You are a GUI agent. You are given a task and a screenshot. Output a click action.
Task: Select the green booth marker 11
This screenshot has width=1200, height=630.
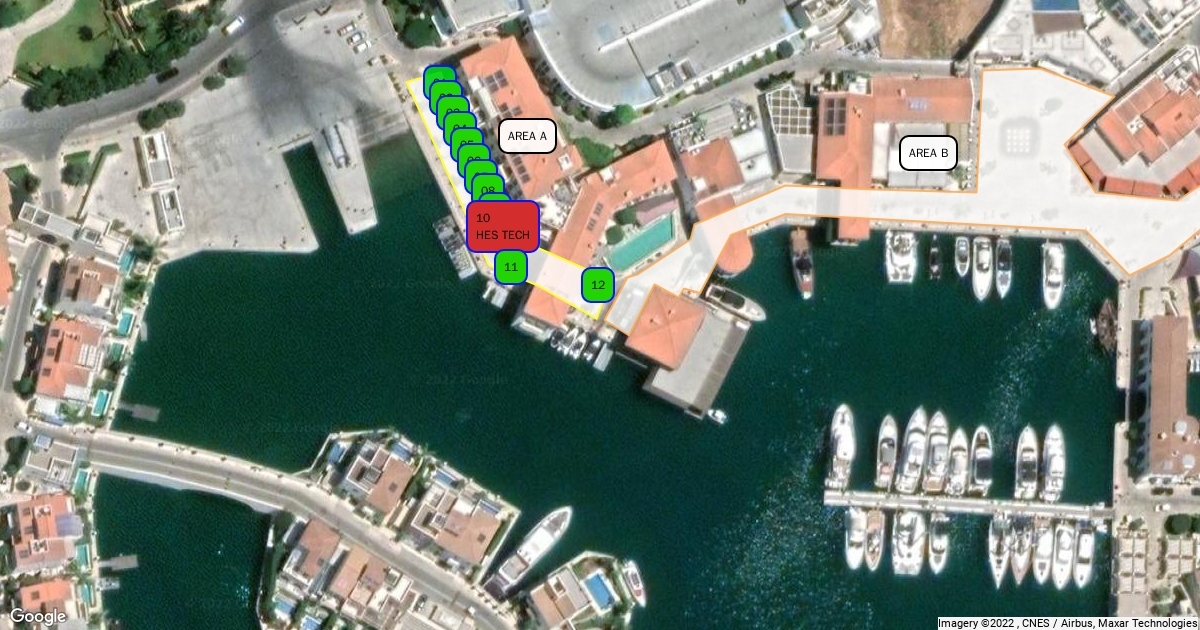pyautogui.click(x=511, y=267)
